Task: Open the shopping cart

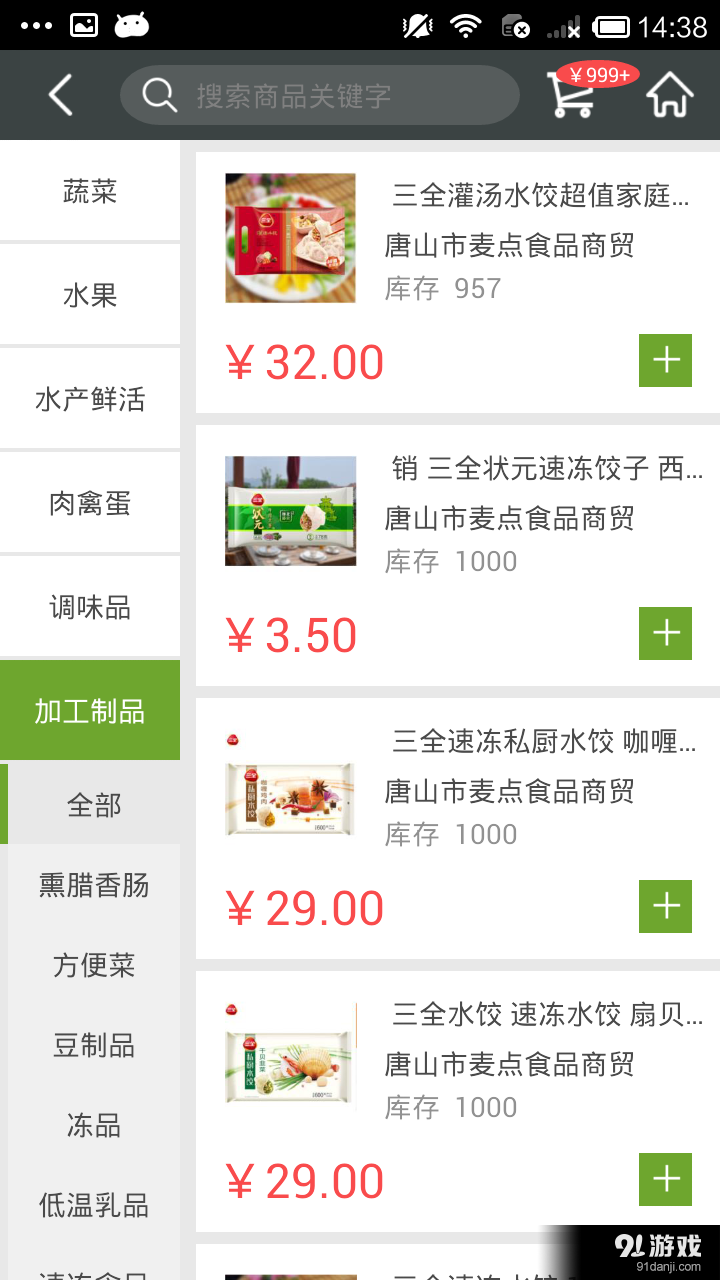Action: [570, 95]
